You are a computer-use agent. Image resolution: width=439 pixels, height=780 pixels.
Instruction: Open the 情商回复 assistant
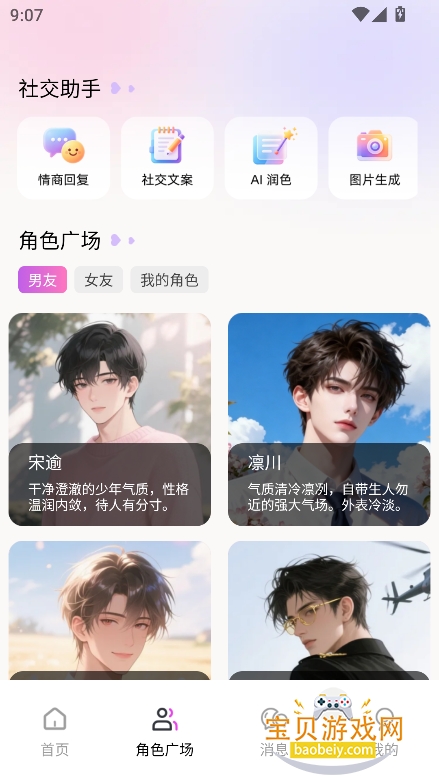[64, 158]
